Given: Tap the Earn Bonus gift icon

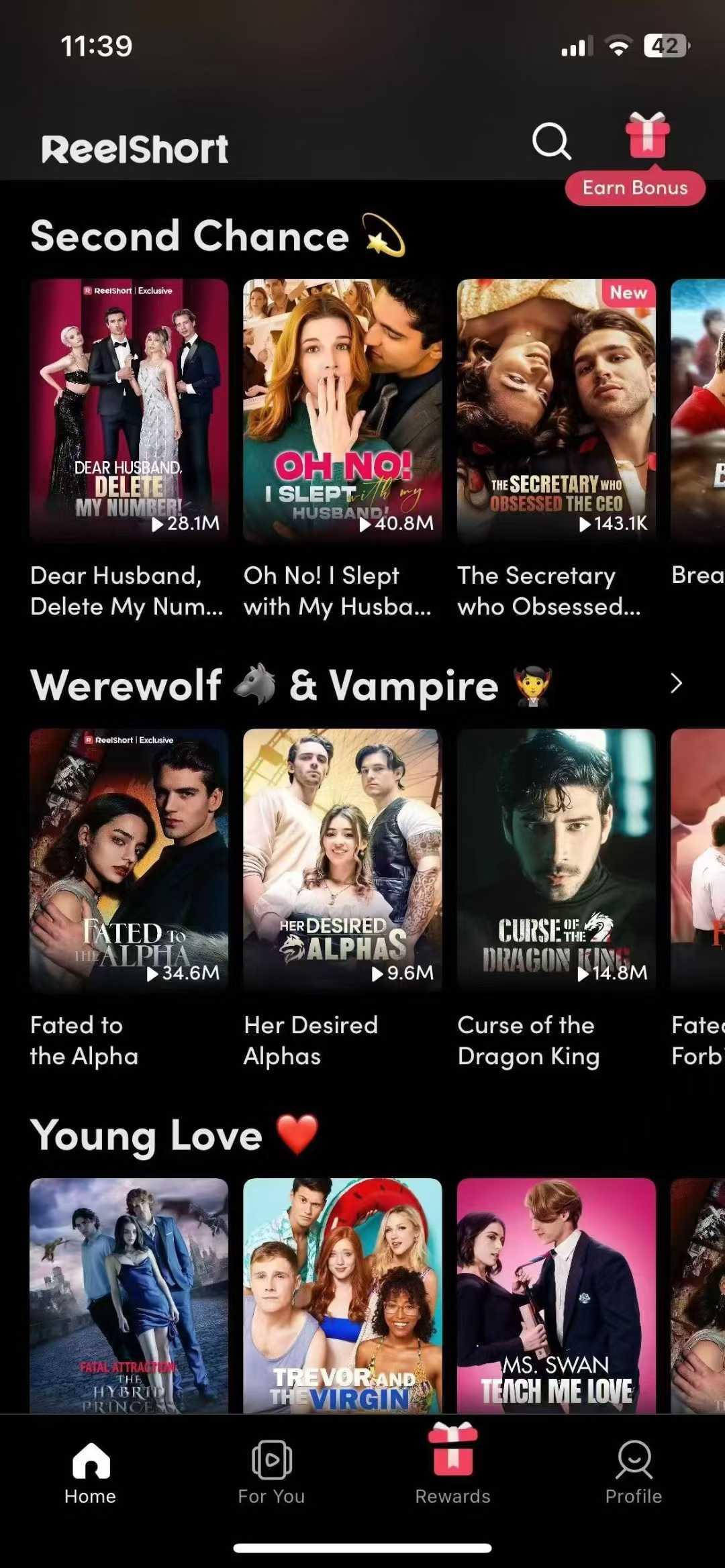Looking at the screenshot, I should [647, 136].
